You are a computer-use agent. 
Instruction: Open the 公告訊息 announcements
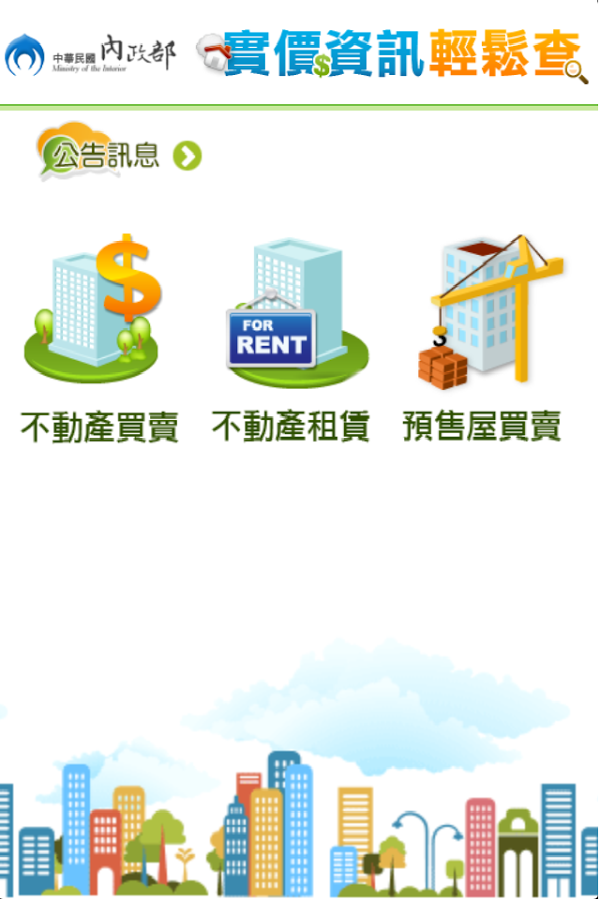coord(120,155)
